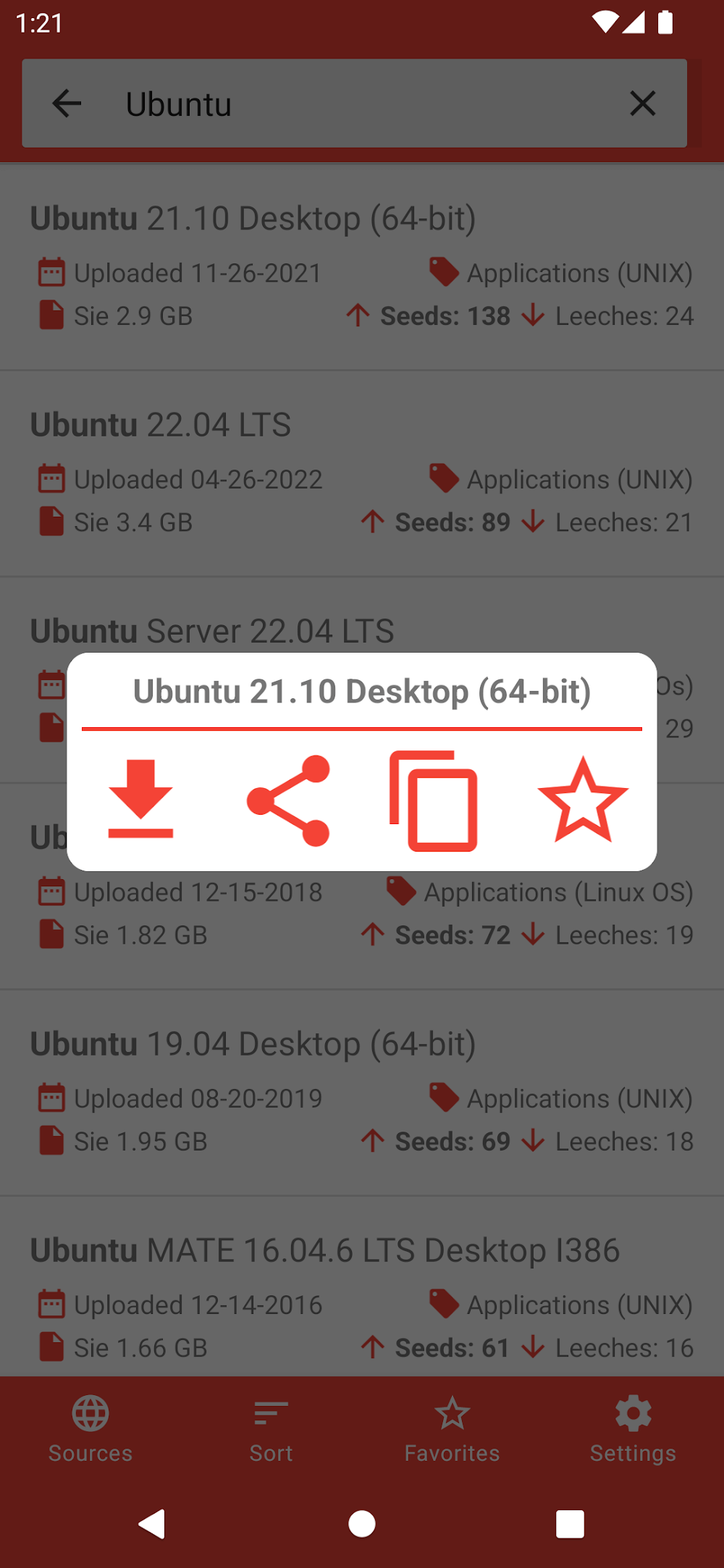Image resolution: width=724 pixels, height=1568 pixels.
Task: Clear the Ubuntu search text
Action: pyautogui.click(x=642, y=103)
